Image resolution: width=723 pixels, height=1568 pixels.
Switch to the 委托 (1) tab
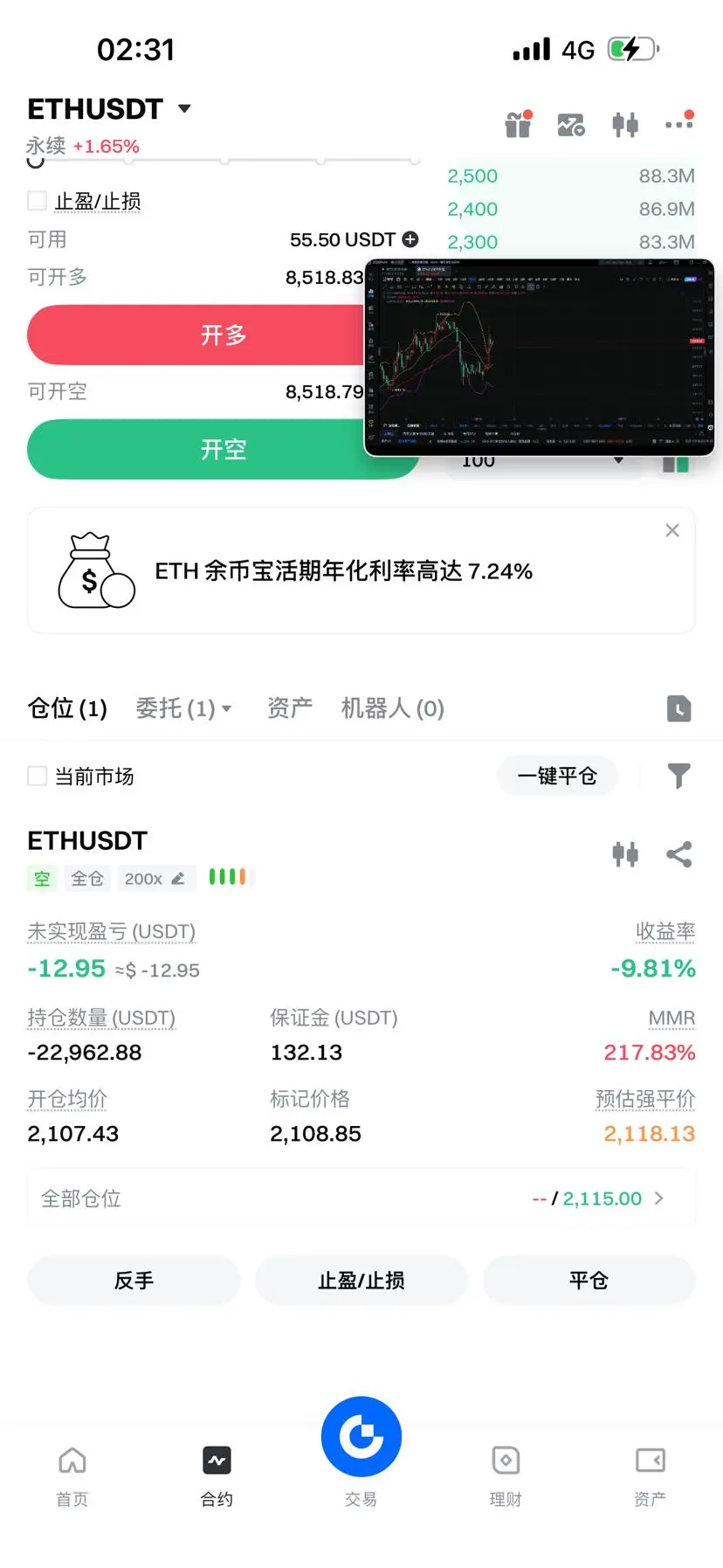(182, 708)
